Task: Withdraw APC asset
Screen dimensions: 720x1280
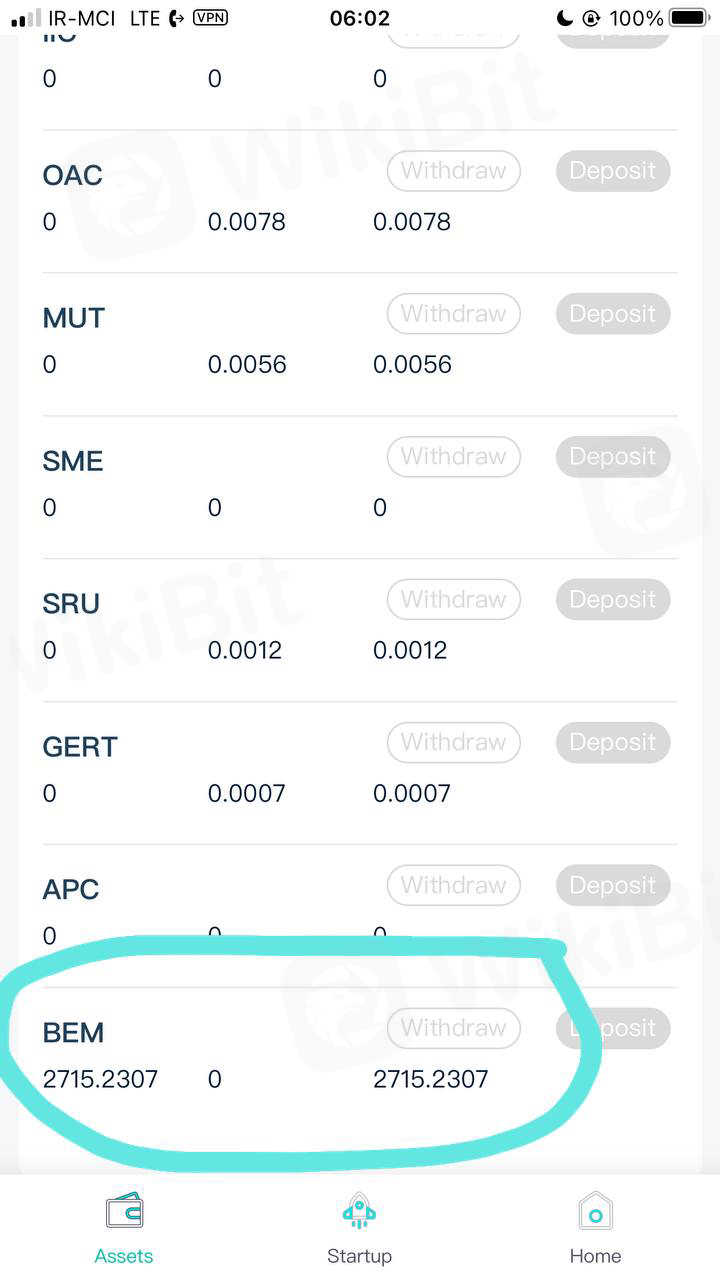Action: pyautogui.click(x=453, y=886)
